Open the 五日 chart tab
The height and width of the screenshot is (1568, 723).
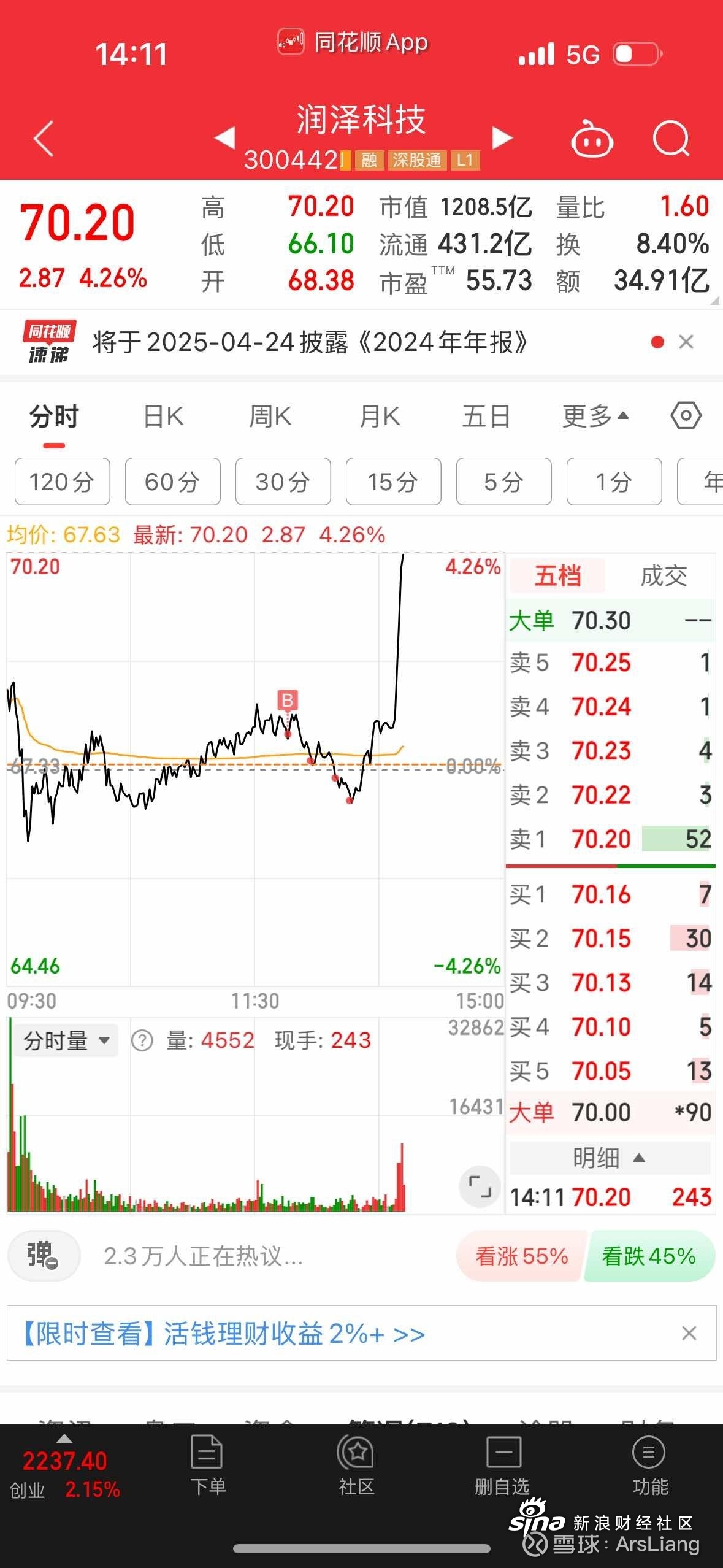pos(486,417)
